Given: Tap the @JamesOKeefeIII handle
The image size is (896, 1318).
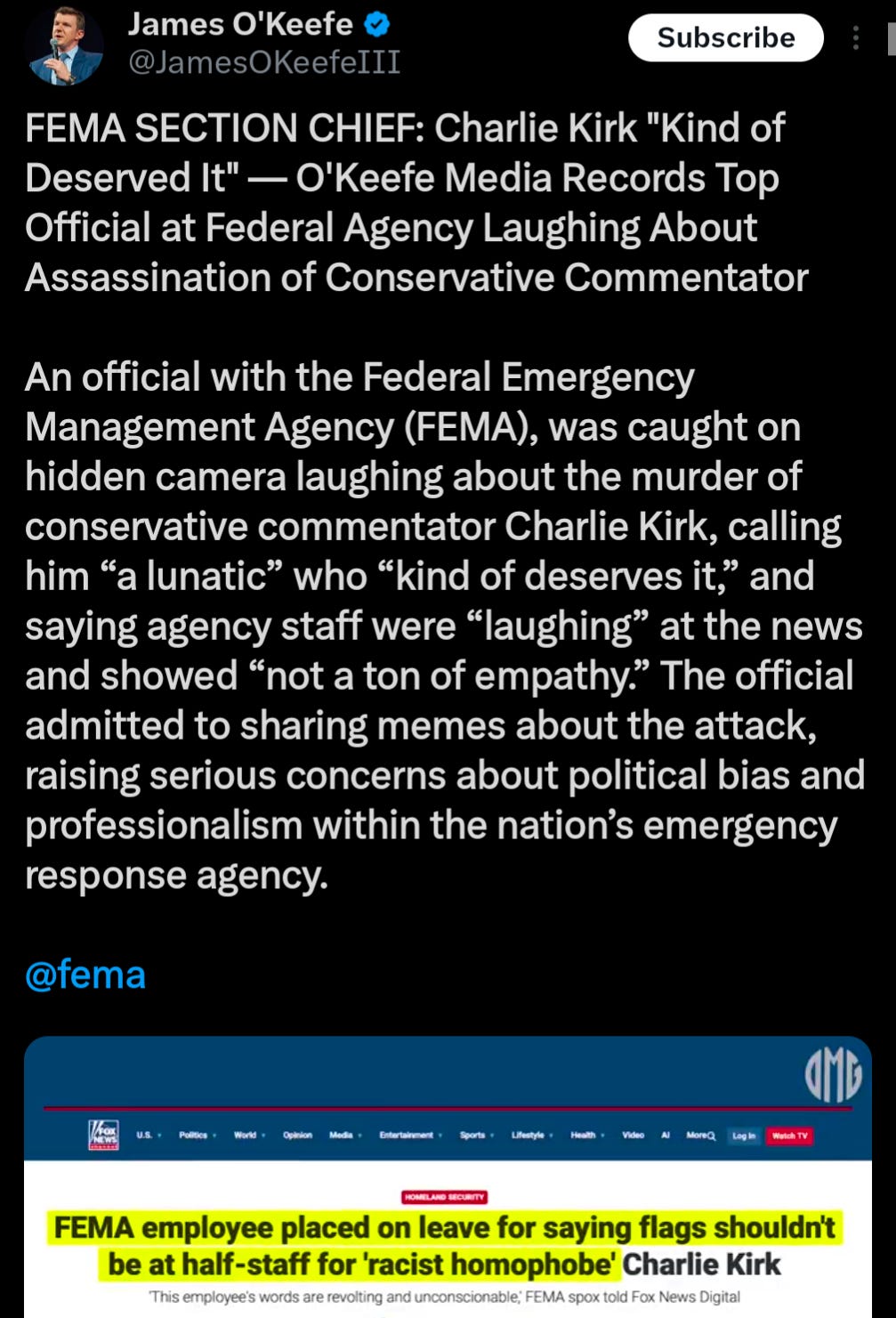Looking at the screenshot, I should [264, 62].
